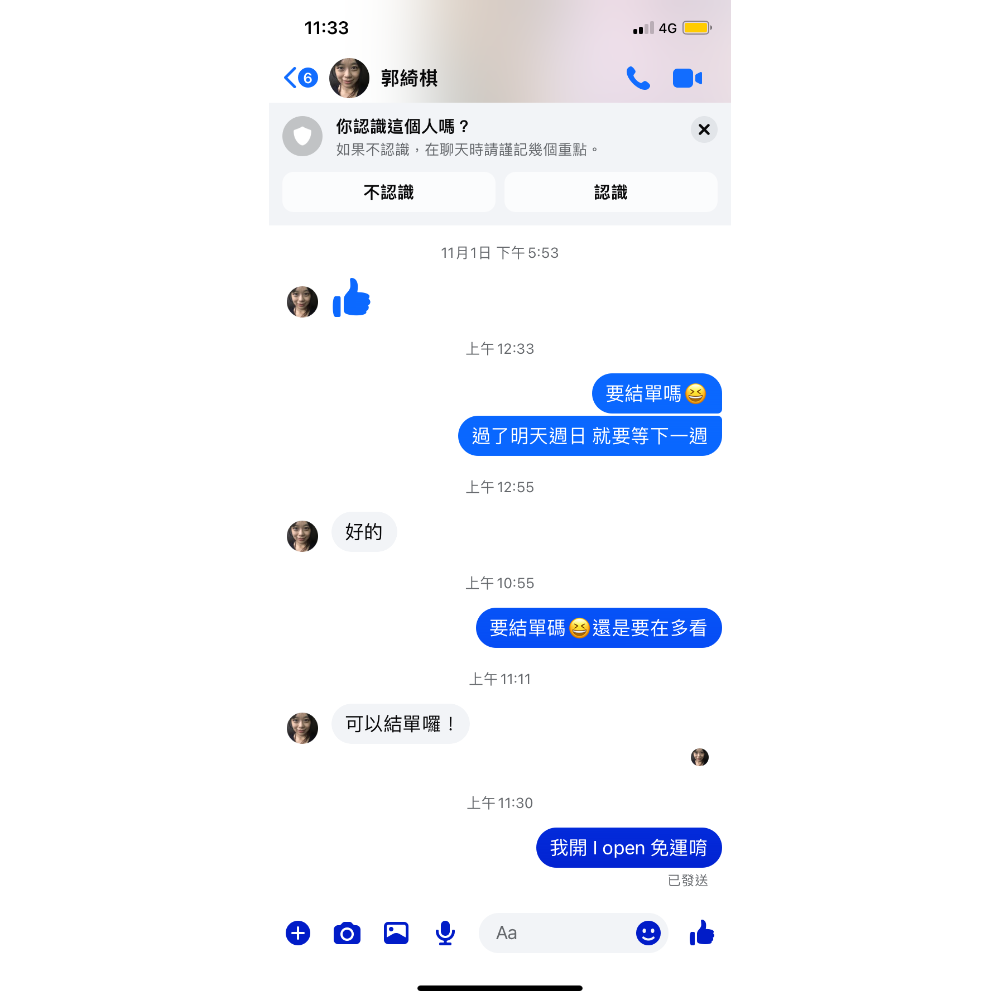Open 郭綺棋's profile from the header
Screen dimensions: 1000x1000
[x=408, y=78]
